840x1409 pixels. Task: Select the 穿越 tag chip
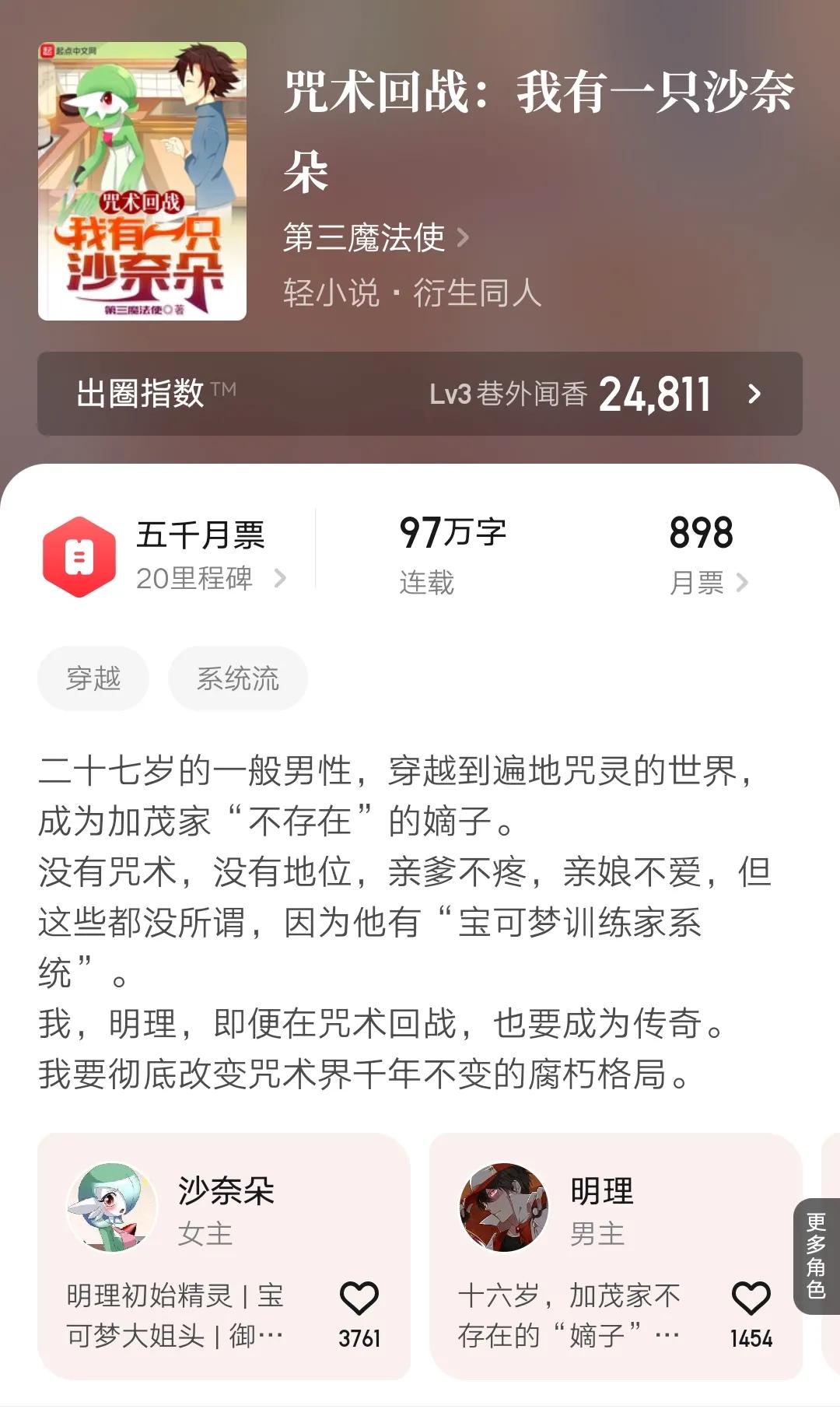(x=93, y=678)
